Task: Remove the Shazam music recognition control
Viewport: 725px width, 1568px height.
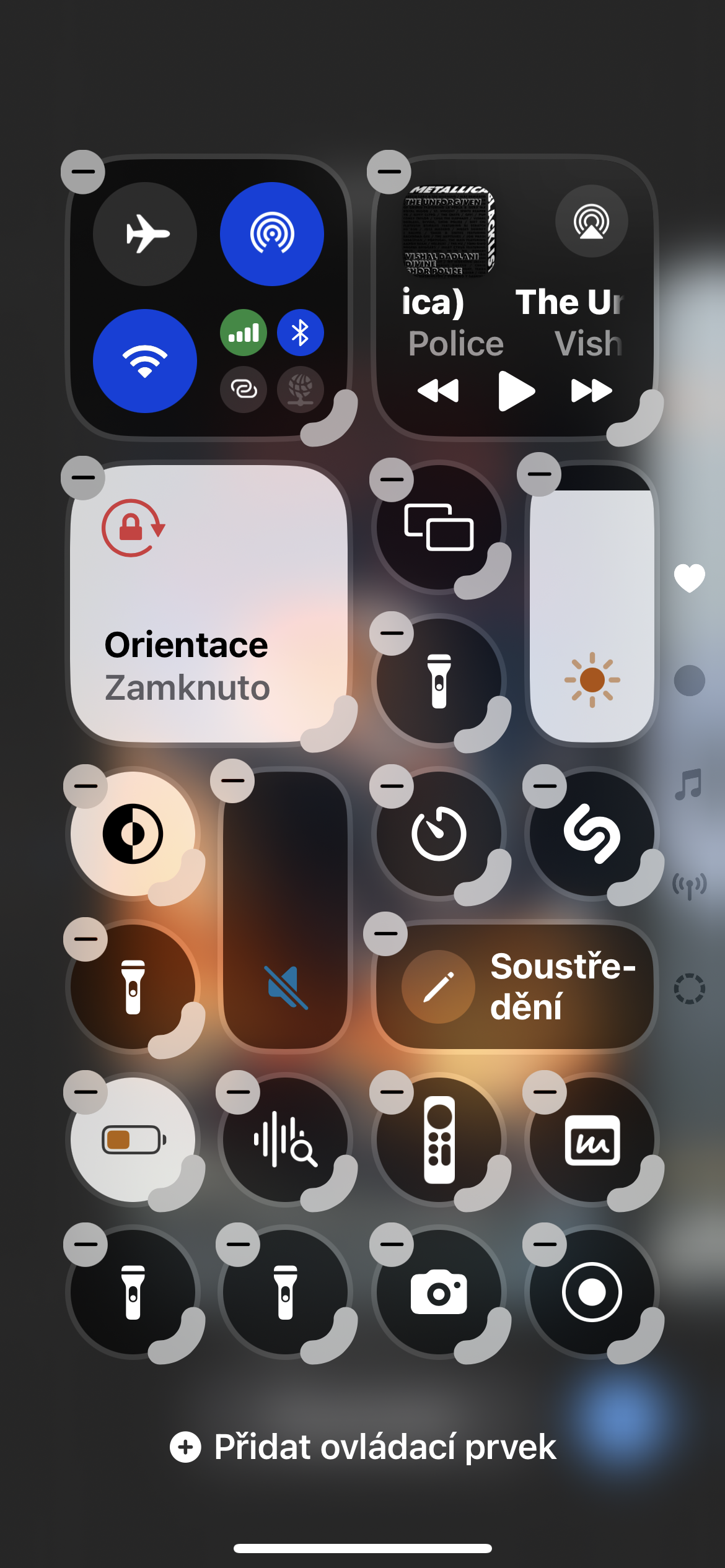Action: click(x=545, y=786)
